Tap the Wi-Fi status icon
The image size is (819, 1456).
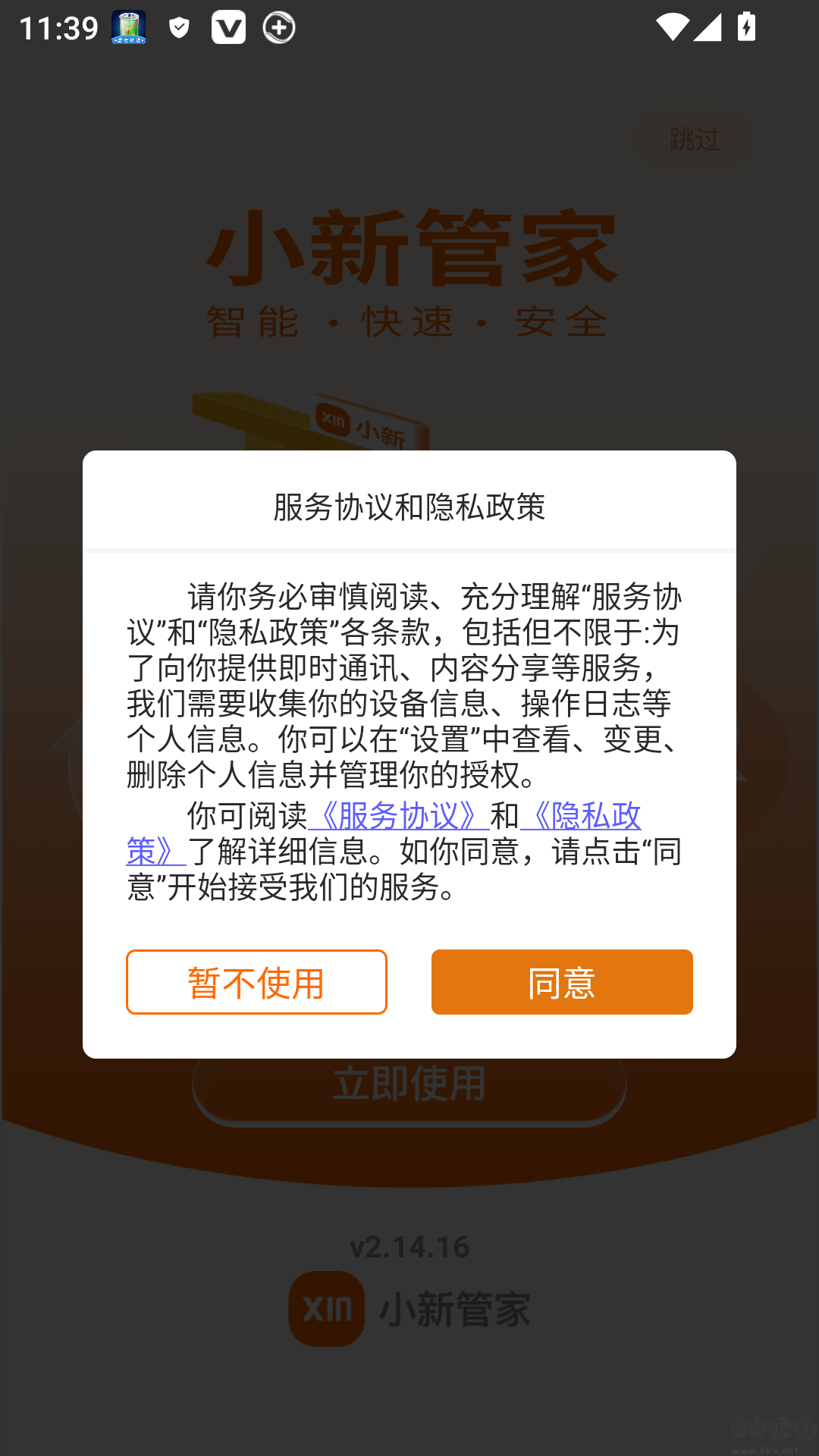tap(673, 27)
